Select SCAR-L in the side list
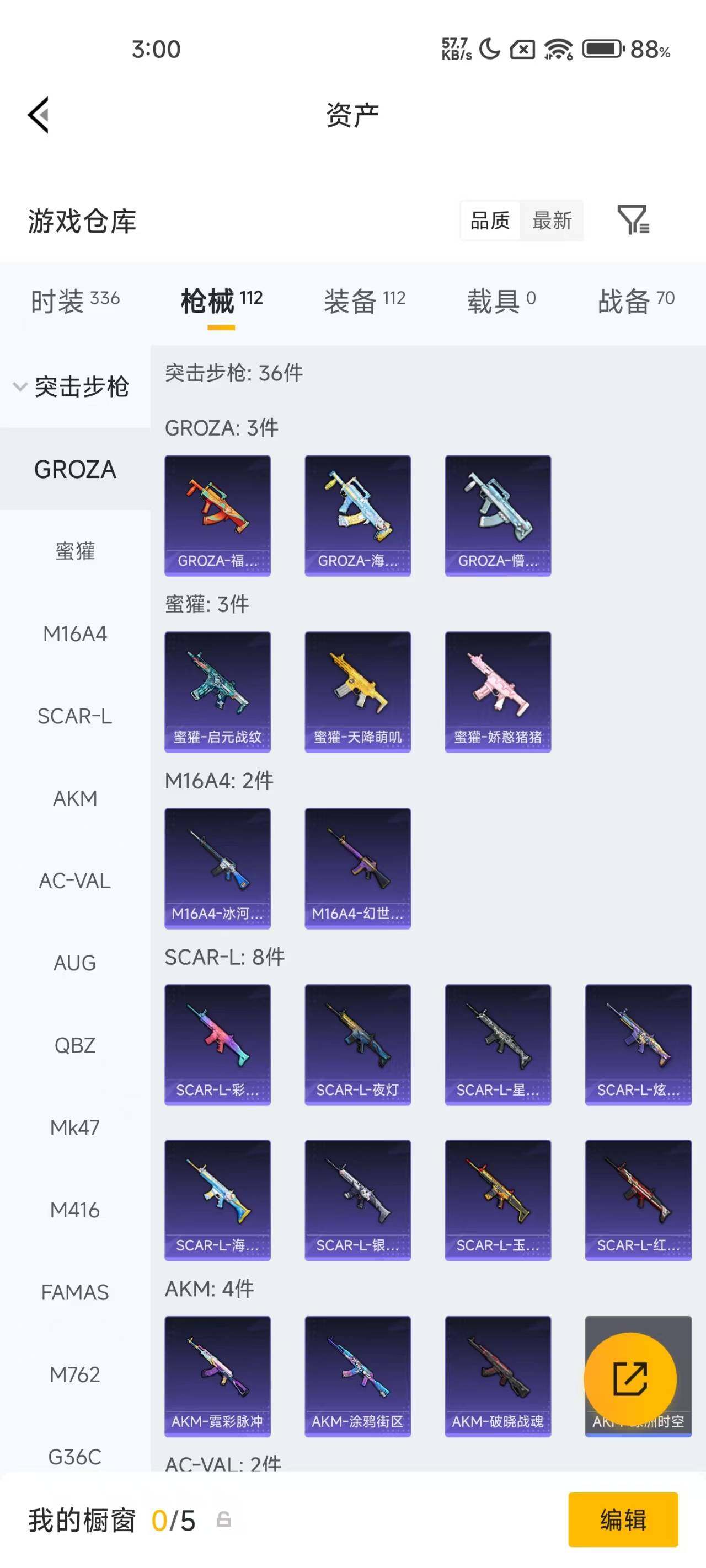The image size is (706, 1568). (x=75, y=716)
